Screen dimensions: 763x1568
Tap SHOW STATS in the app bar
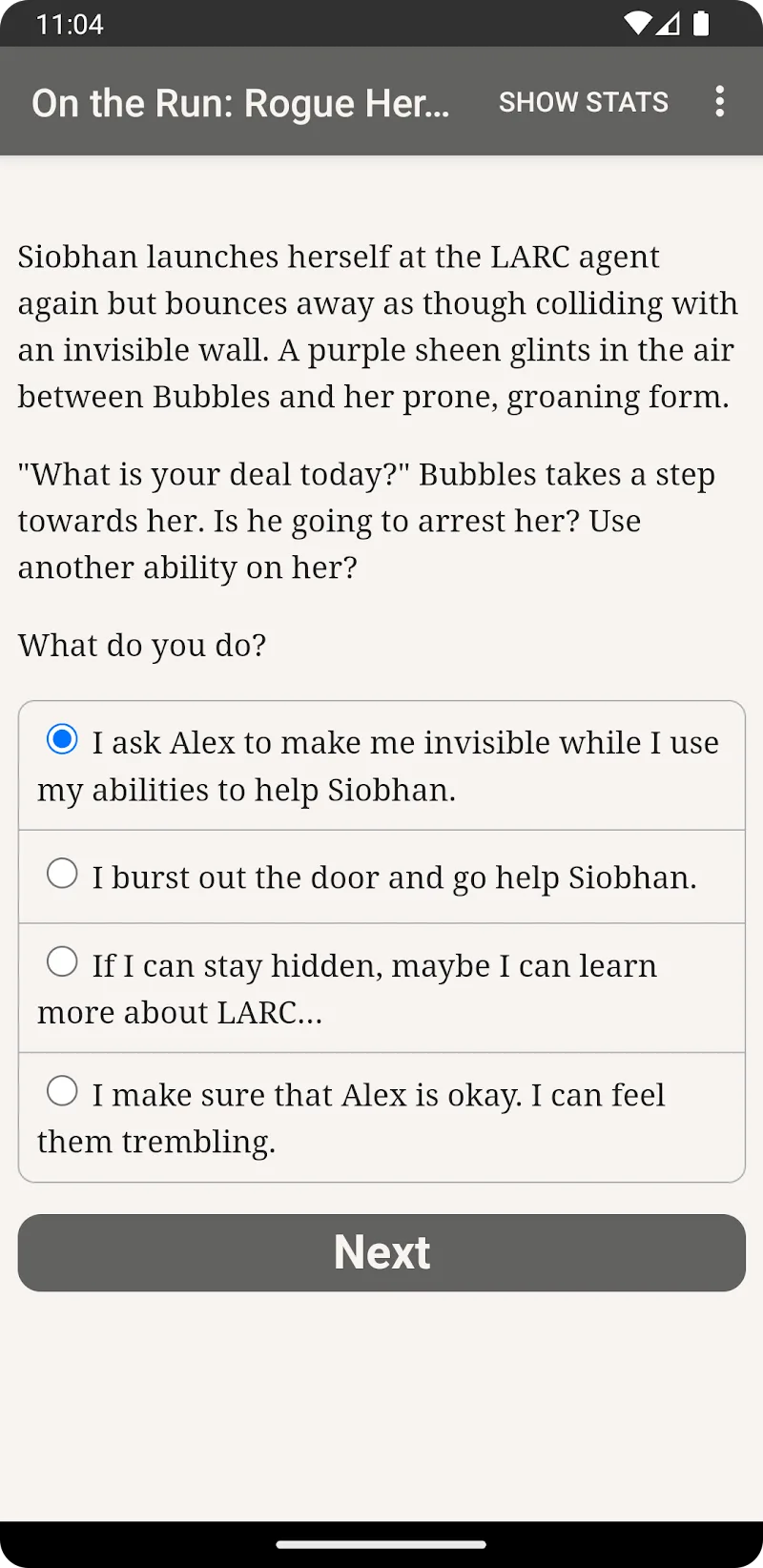click(x=583, y=102)
